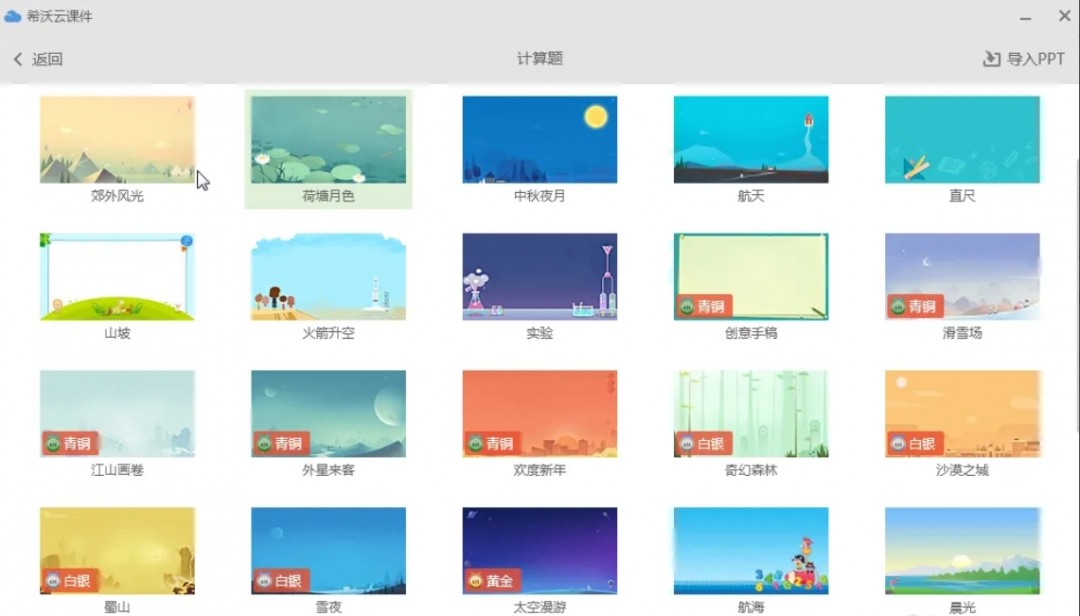Select the 郊外风光 background theme

(117, 140)
